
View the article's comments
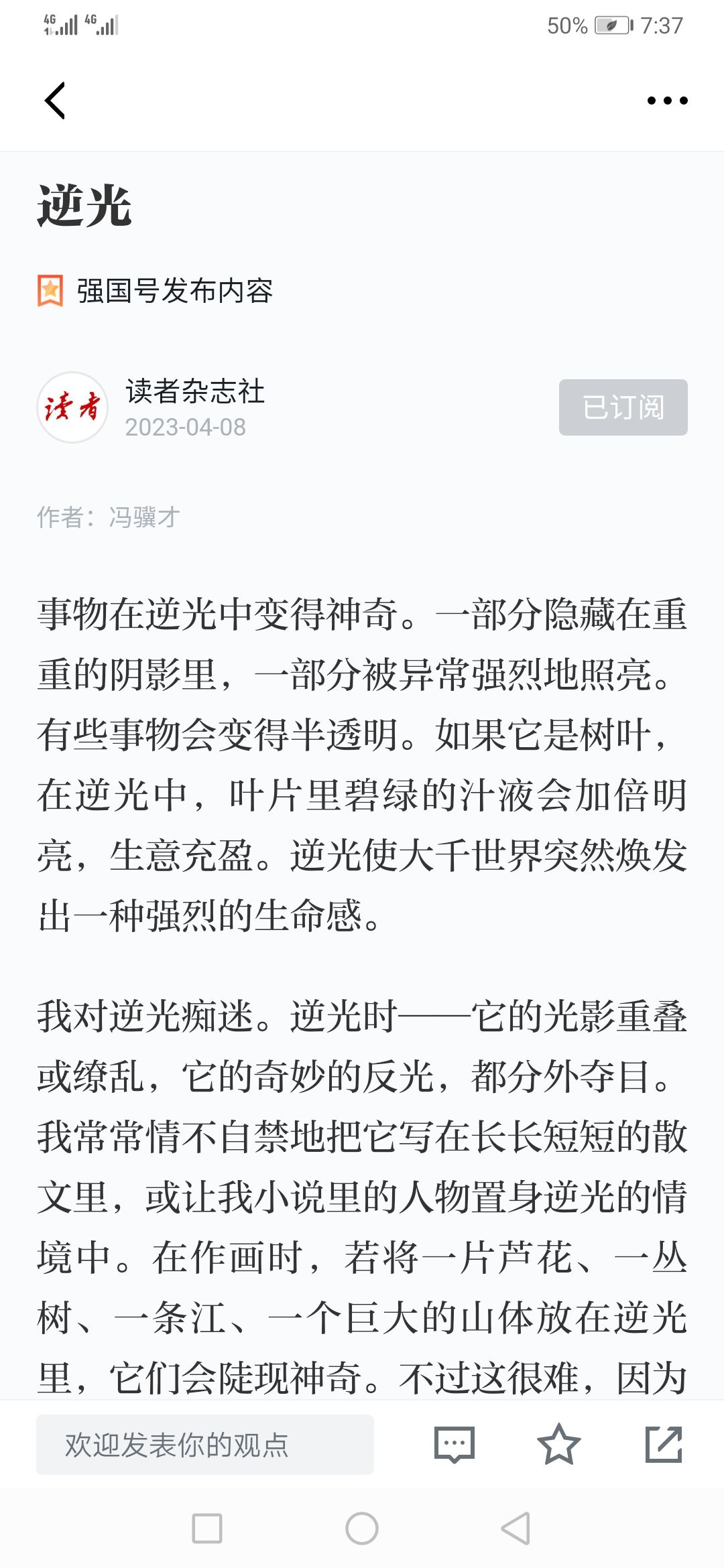(455, 1445)
